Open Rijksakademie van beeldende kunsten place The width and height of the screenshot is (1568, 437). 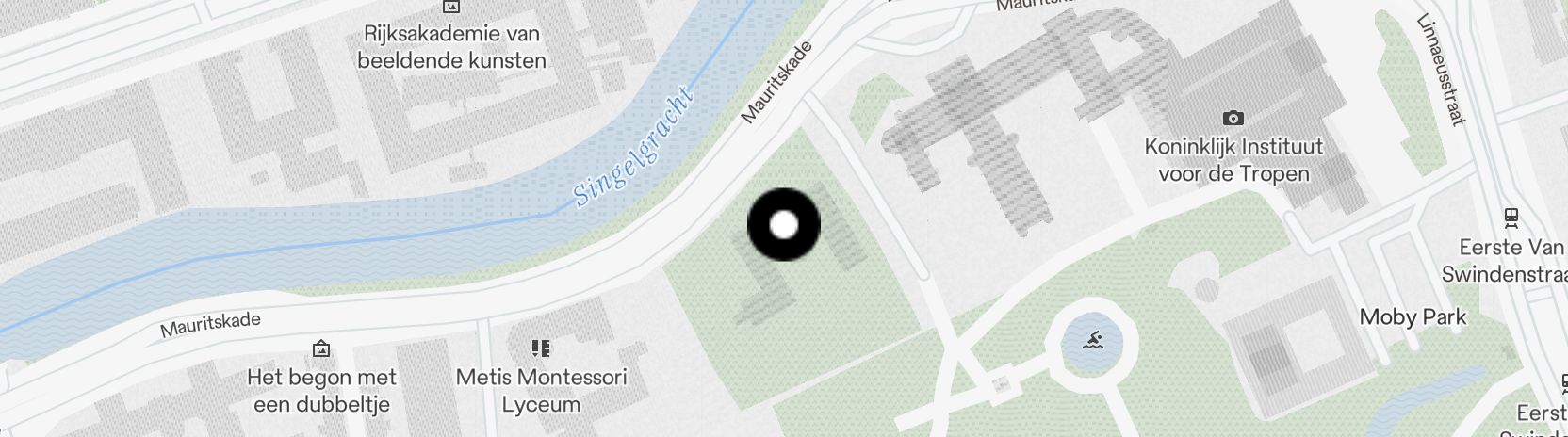click(x=451, y=8)
